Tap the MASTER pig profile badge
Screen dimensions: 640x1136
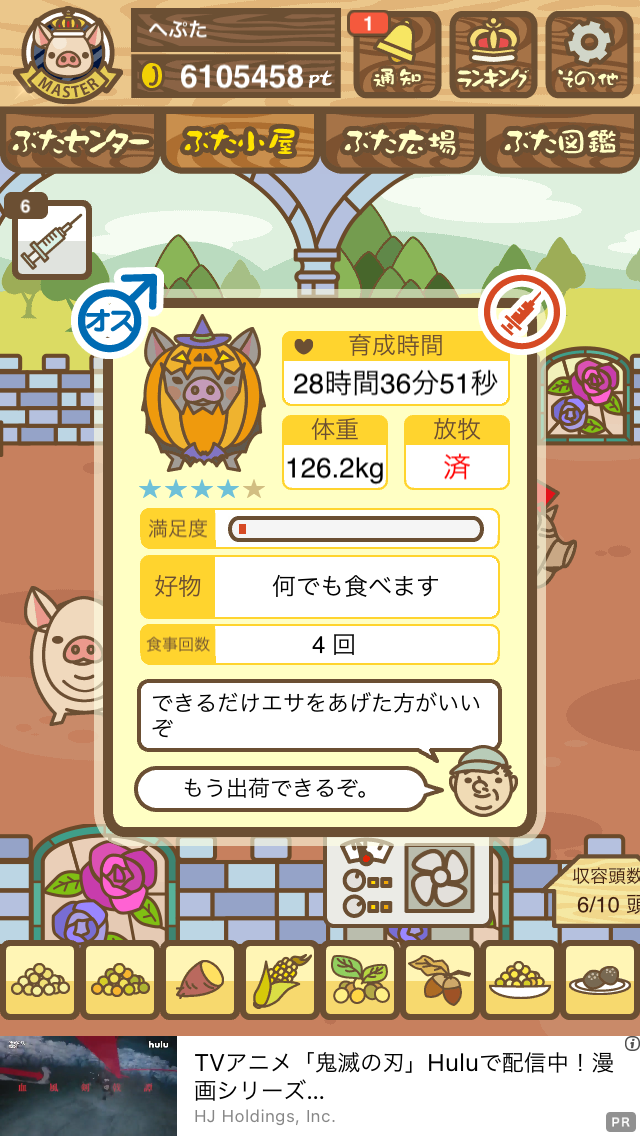(x=67, y=54)
